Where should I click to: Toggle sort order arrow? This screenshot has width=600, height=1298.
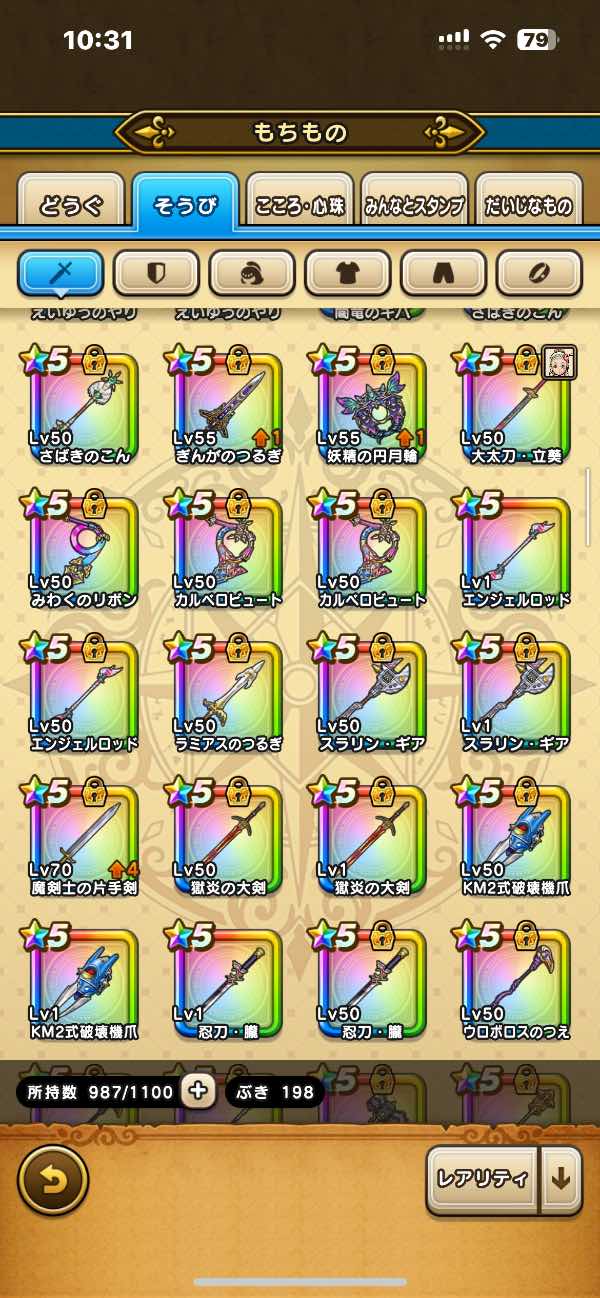pyautogui.click(x=561, y=1180)
